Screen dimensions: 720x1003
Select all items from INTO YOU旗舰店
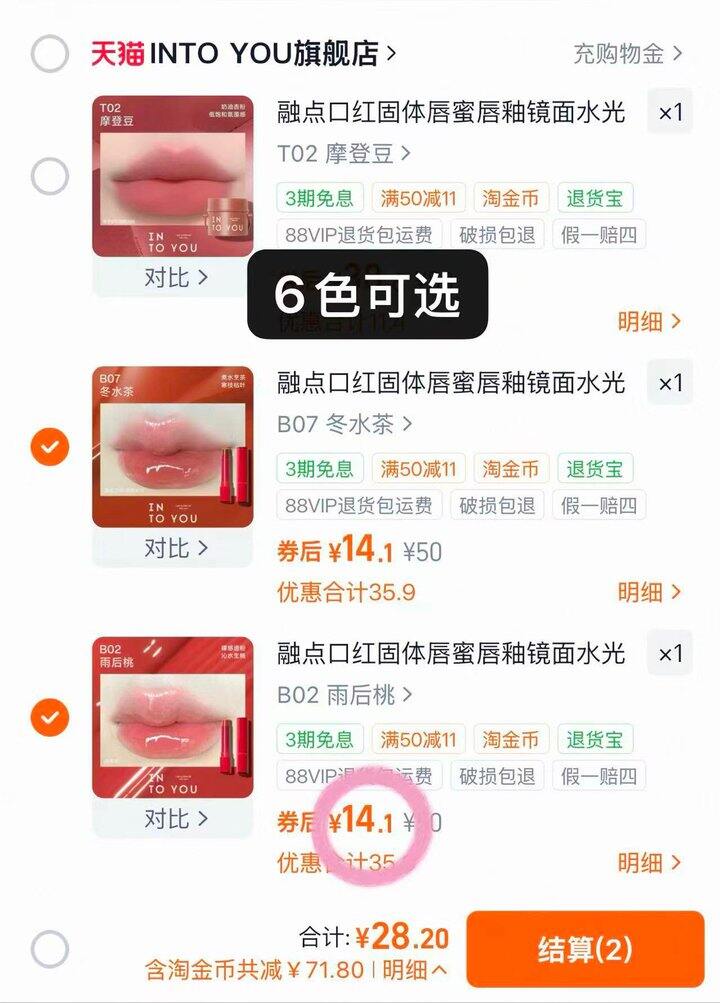coord(49,53)
